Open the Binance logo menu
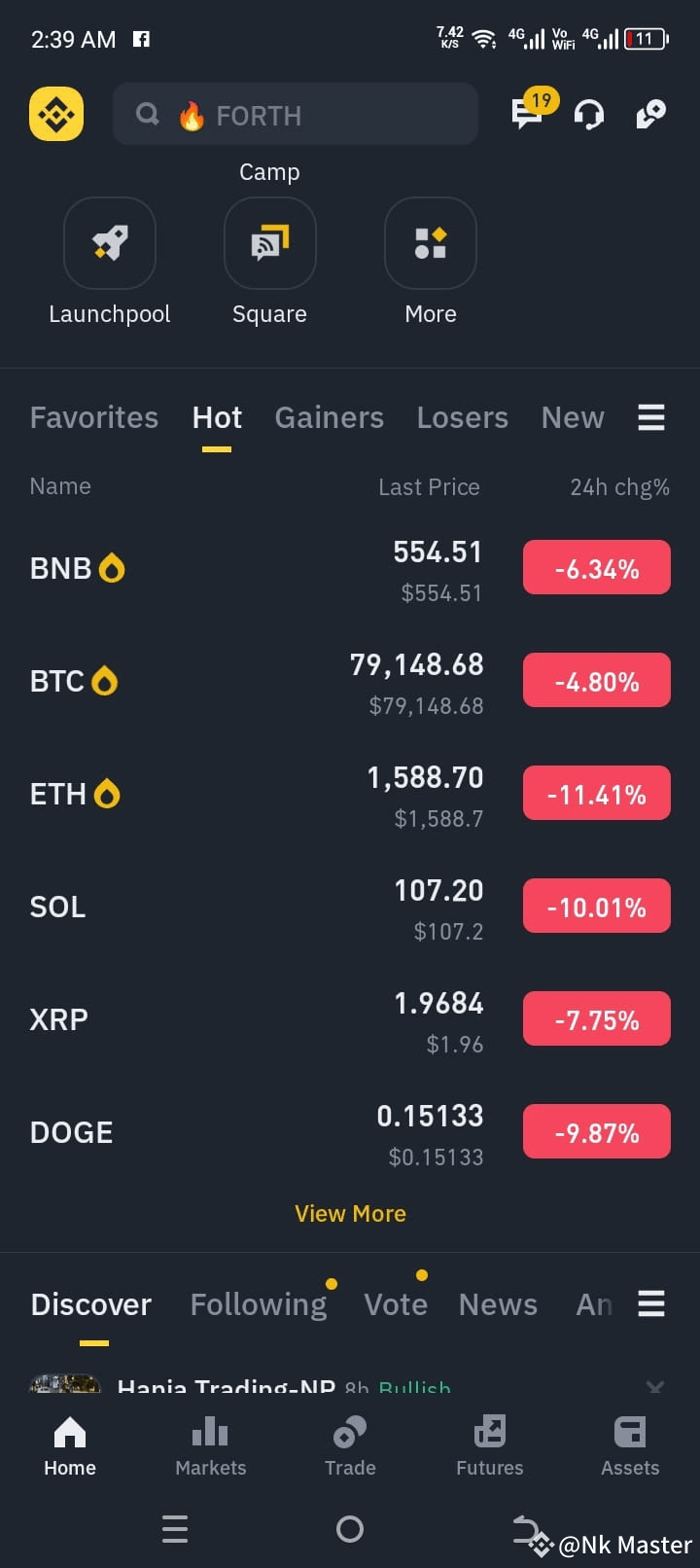Screen dimensions: 700x1568 pos(55,114)
